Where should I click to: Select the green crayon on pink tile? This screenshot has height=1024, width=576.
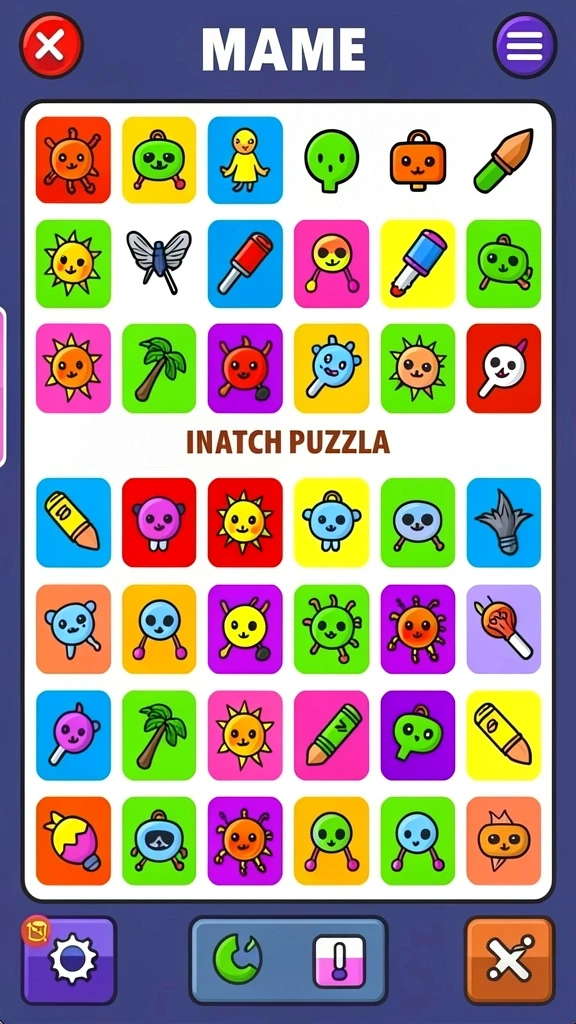click(331, 735)
